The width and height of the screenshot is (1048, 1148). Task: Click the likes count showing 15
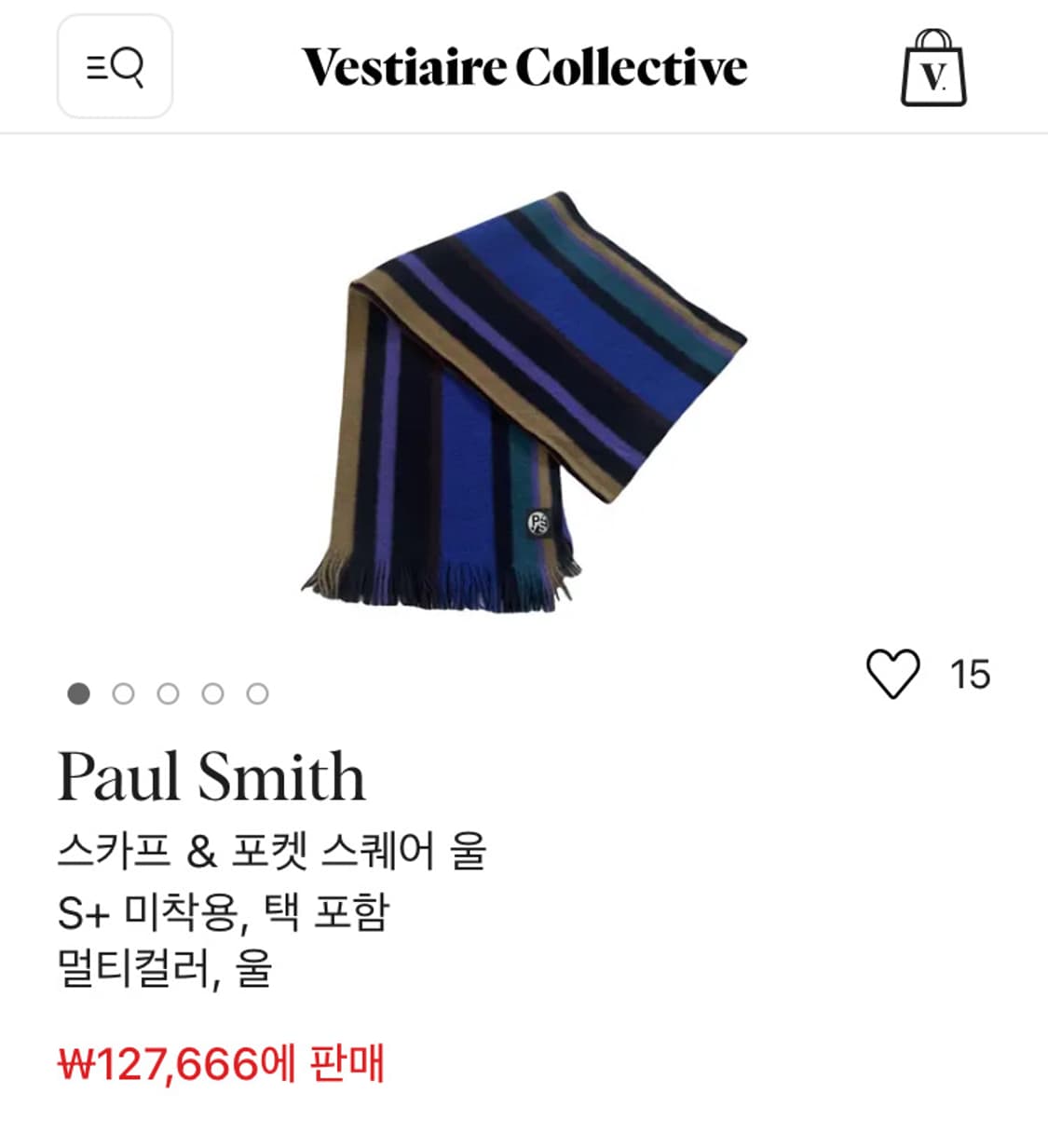(971, 673)
